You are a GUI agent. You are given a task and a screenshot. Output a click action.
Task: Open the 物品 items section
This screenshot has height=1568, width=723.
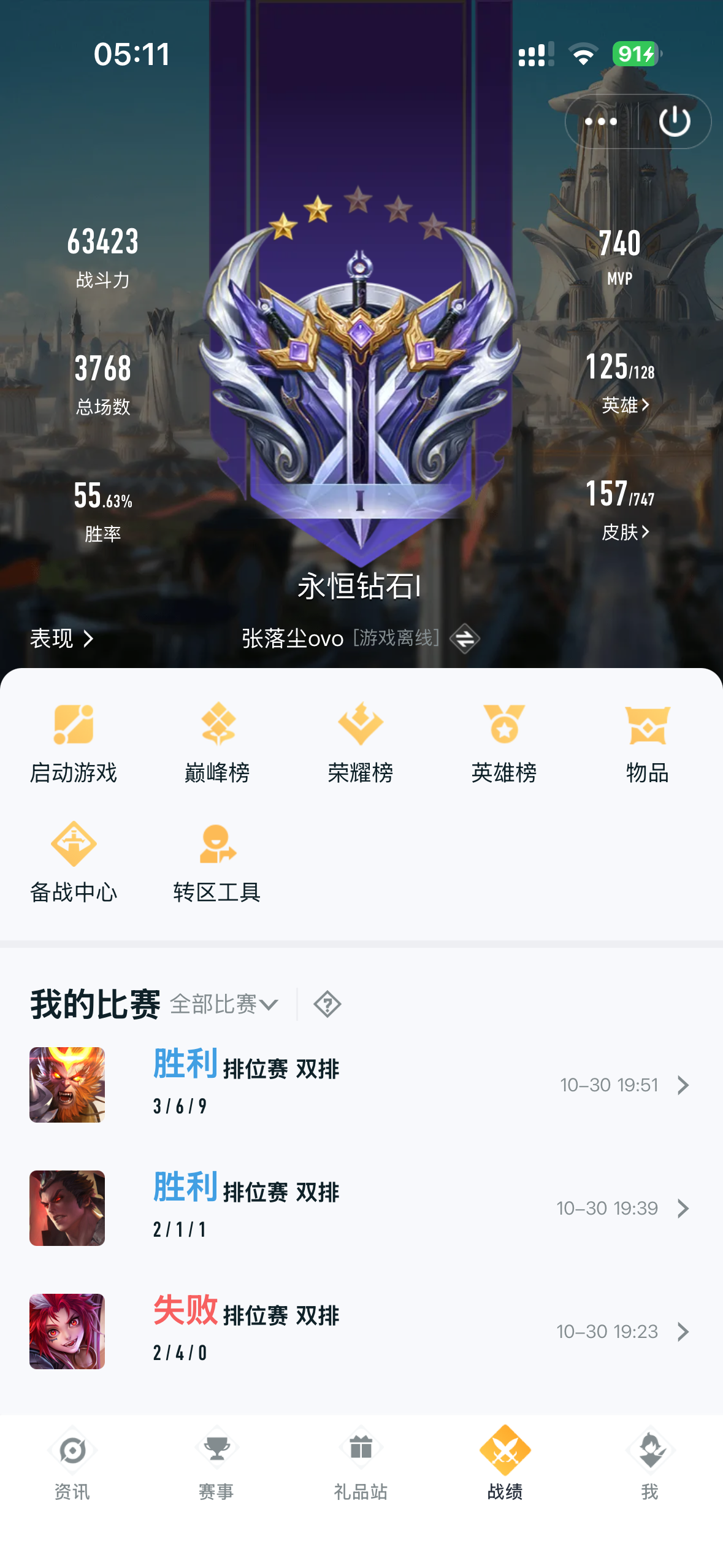click(x=647, y=743)
